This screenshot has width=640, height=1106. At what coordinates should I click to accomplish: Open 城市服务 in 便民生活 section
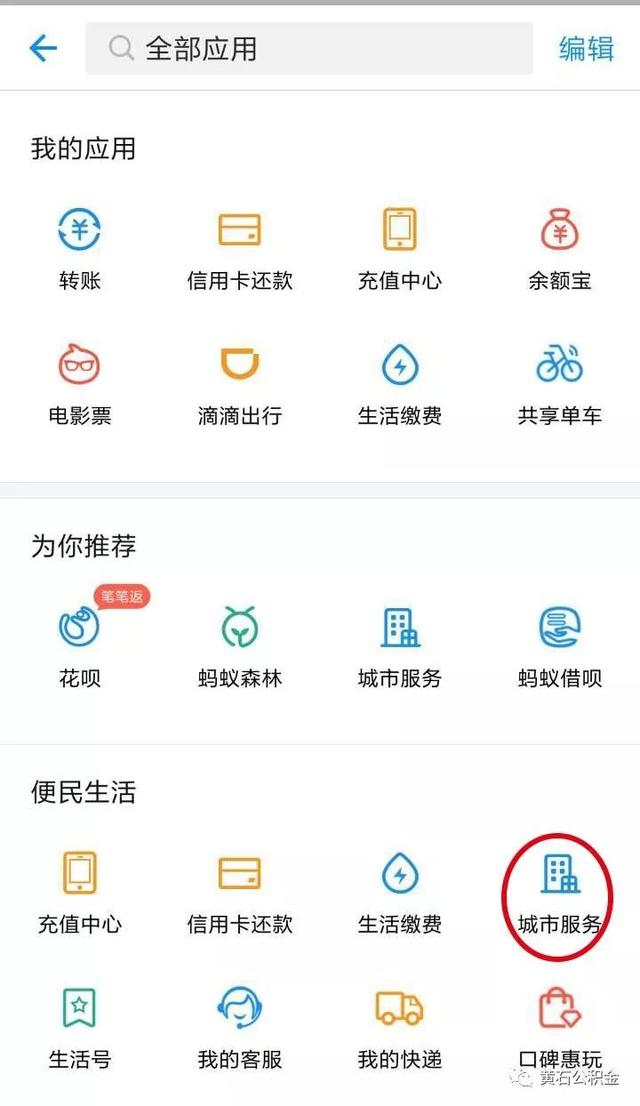coord(560,893)
